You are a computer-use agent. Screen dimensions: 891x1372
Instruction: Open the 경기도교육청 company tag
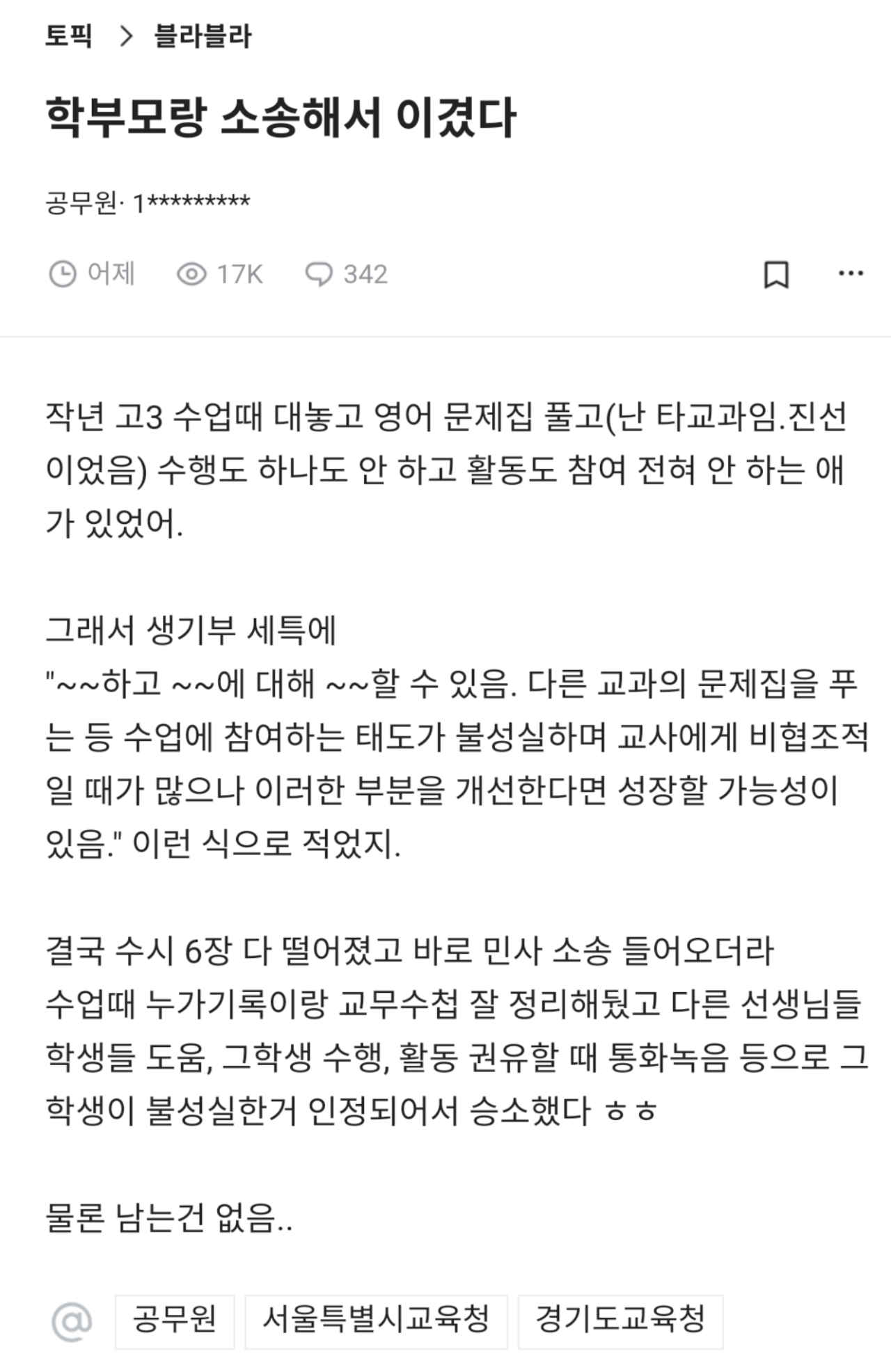(x=620, y=1321)
